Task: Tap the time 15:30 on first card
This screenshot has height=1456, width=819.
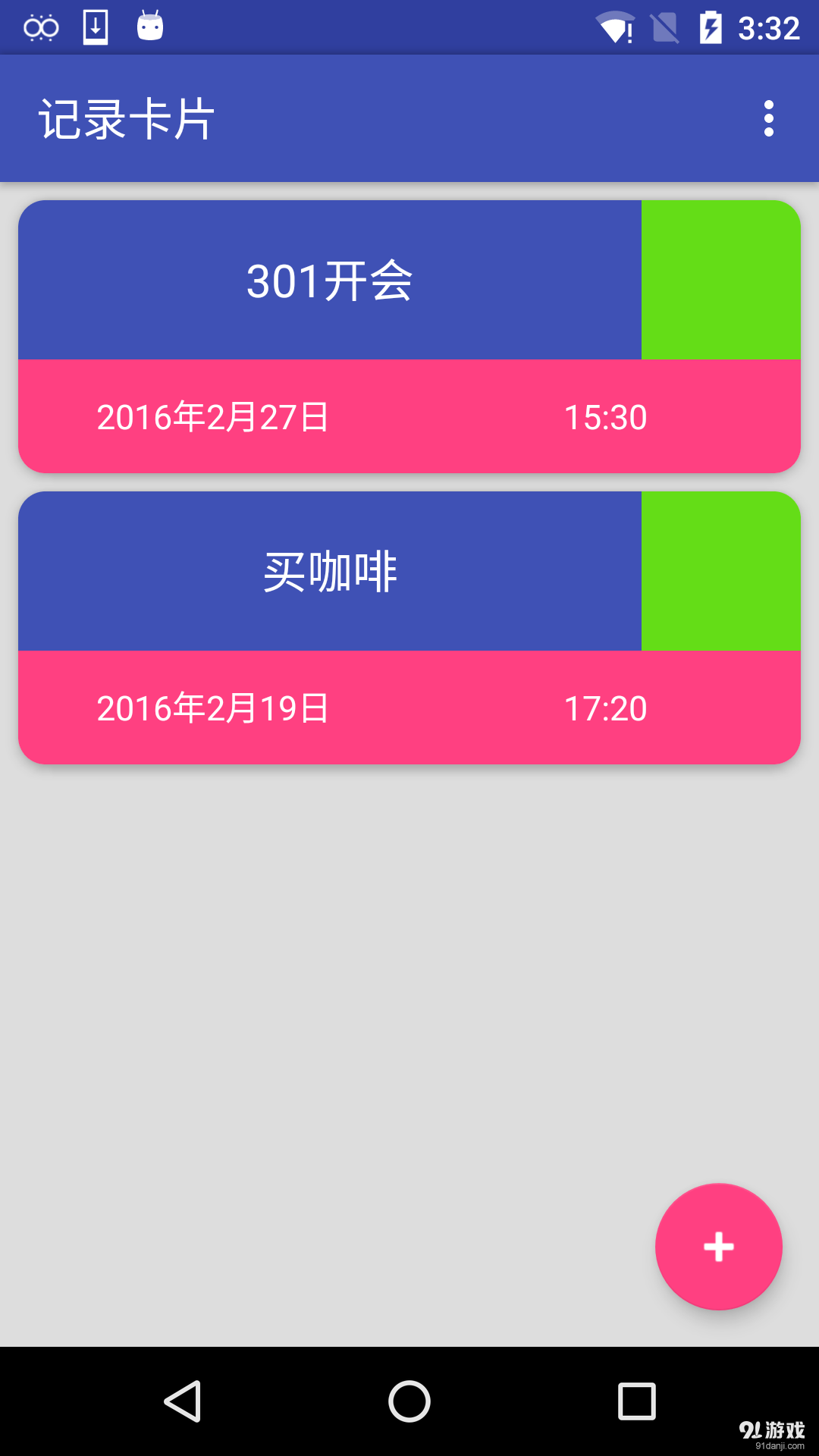Action: (605, 416)
